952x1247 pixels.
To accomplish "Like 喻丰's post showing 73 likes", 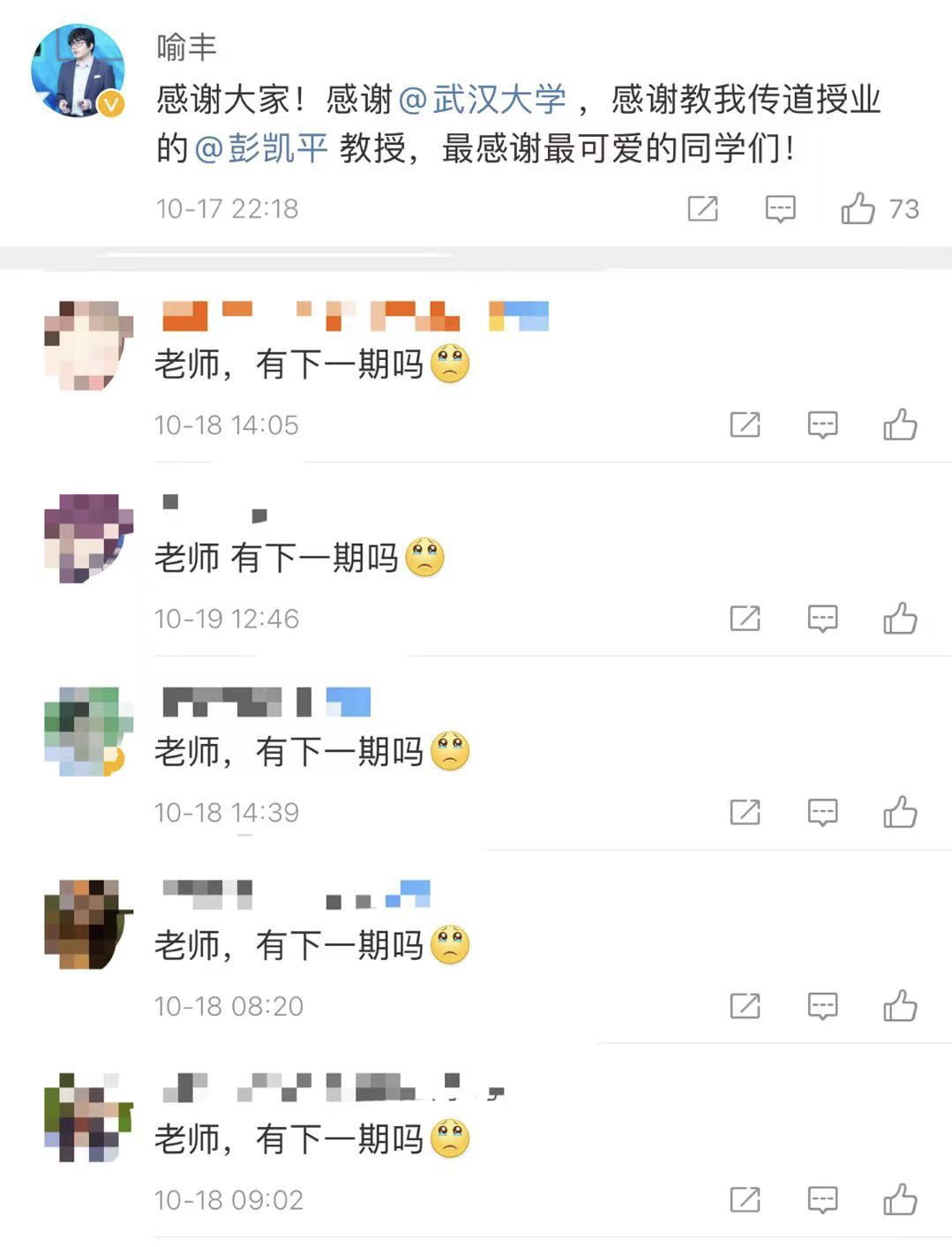I will pos(858,208).
